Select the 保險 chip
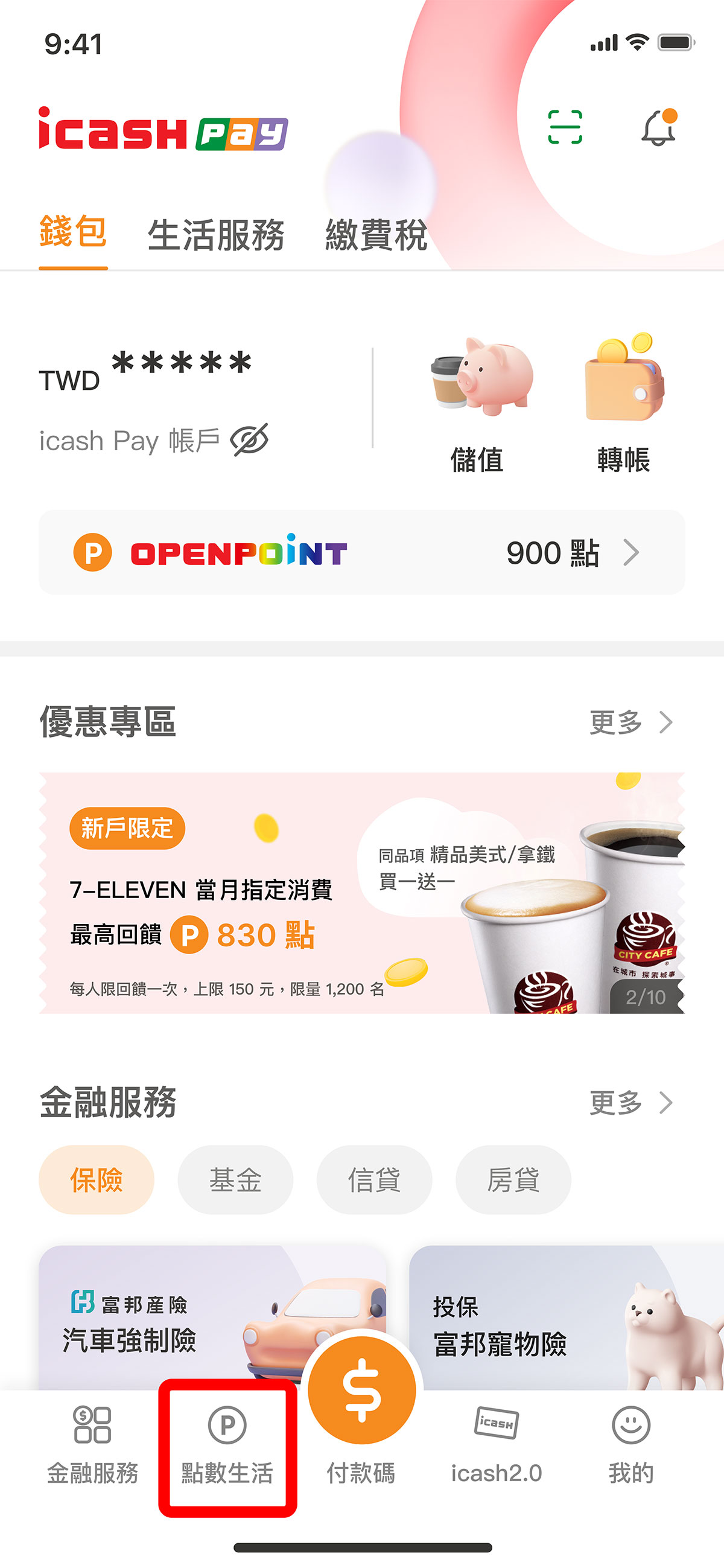Image resolution: width=724 pixels, height=1568 pixels. coord(96,1180)
